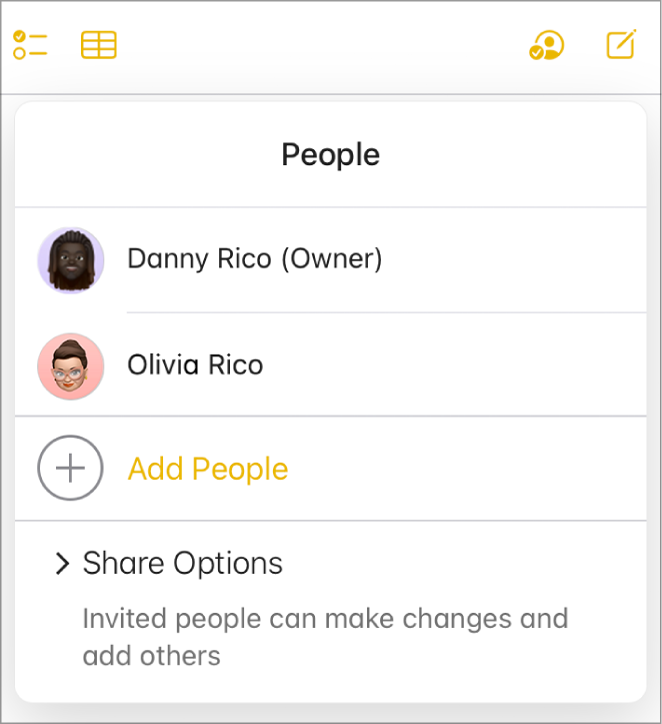Screen dimensions: 662x724
Task: Tap Add People
Action: (207, 469)
